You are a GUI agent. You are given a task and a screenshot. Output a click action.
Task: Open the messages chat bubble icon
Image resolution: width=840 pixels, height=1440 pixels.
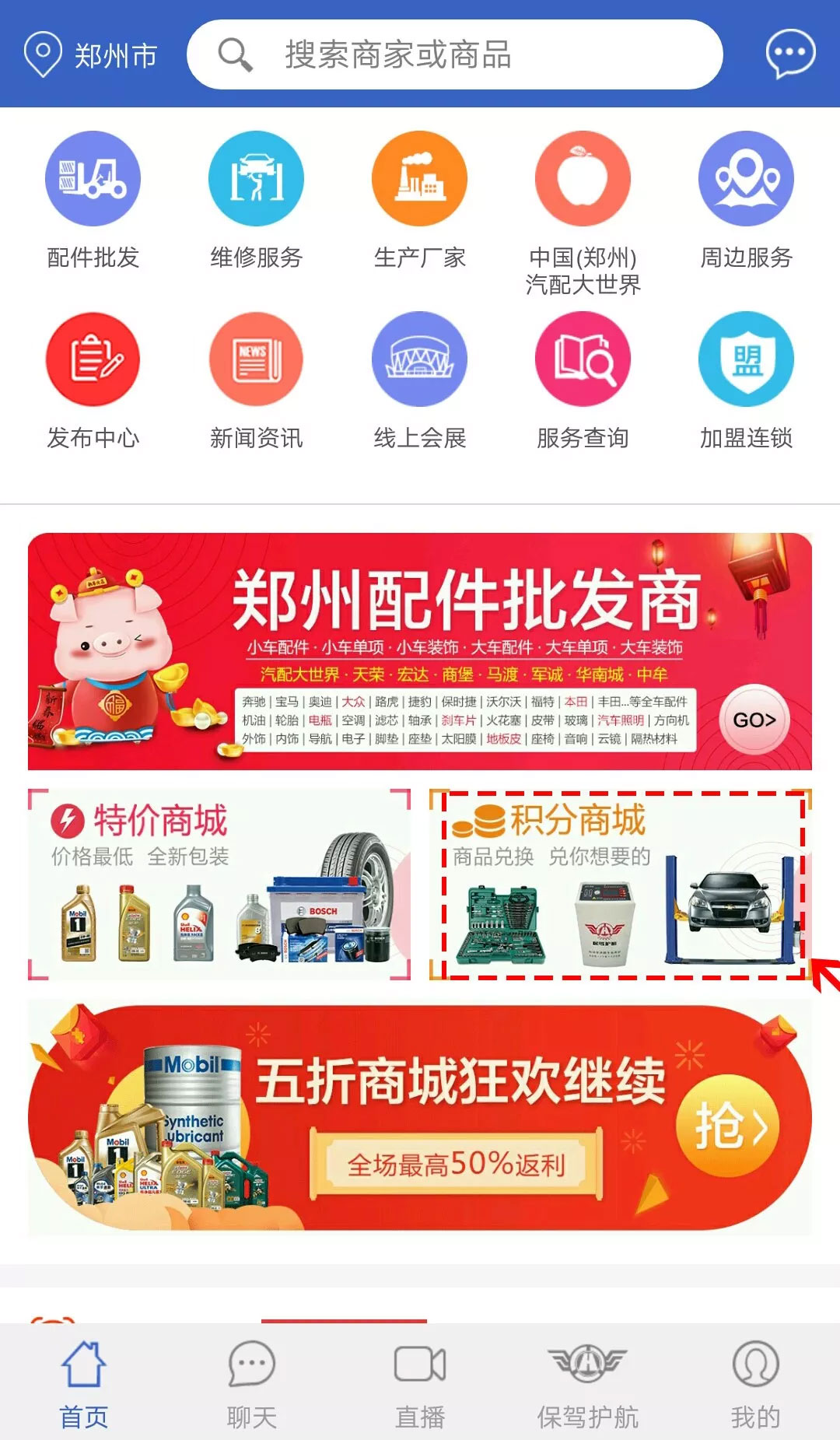click(x=790, y=54)
